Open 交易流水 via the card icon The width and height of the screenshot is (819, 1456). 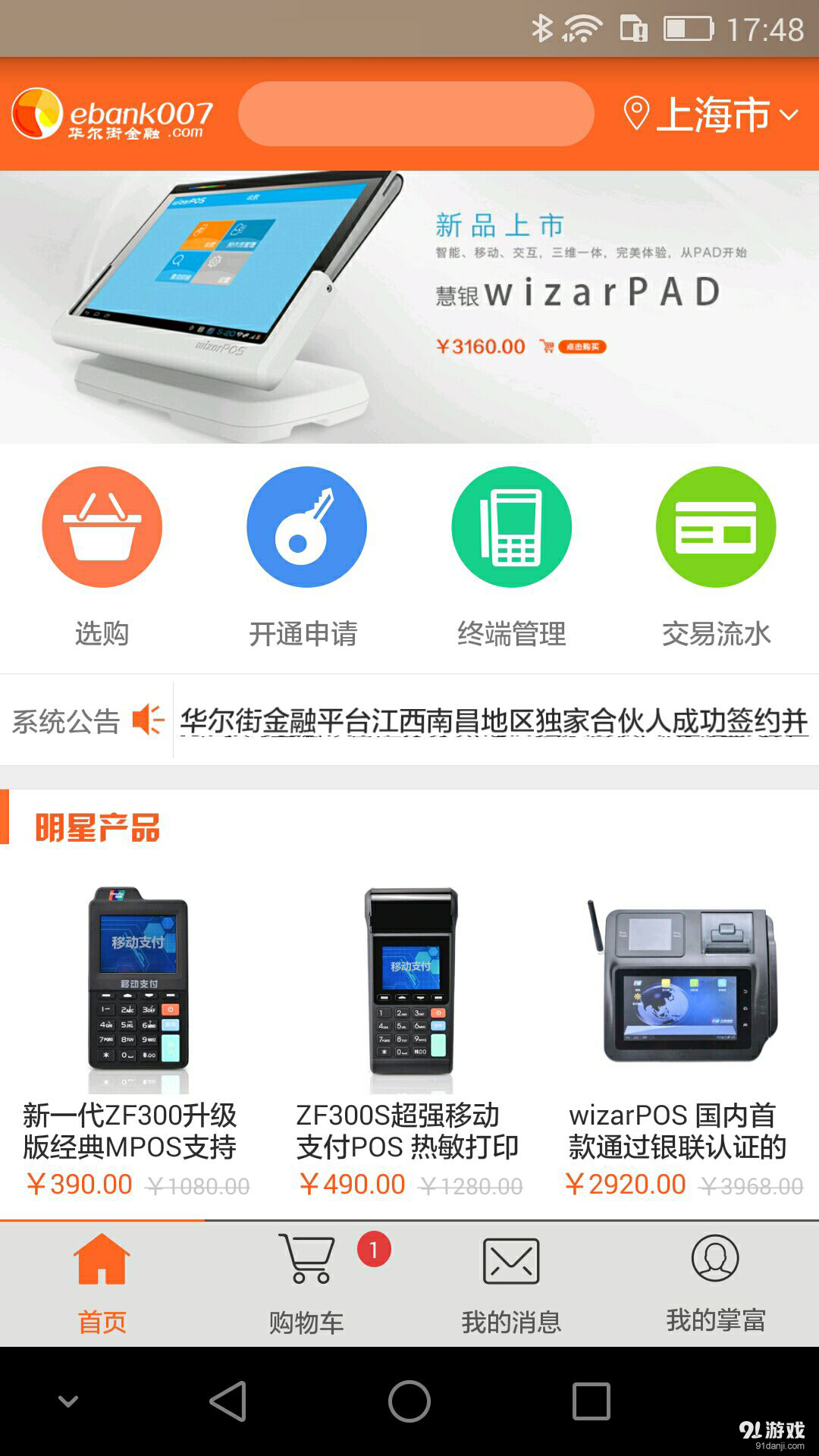click(717, 527)
